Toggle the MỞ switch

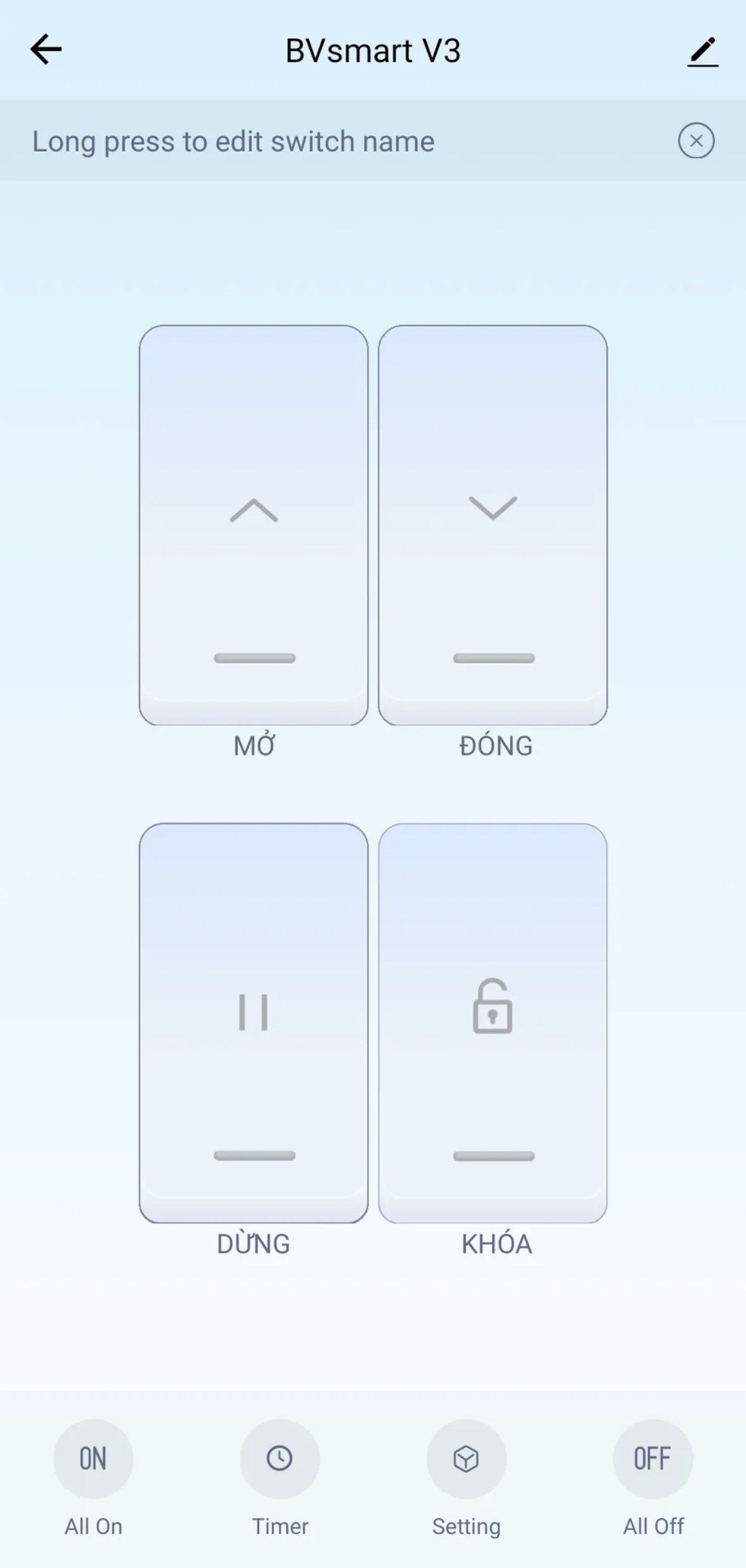(x=254, y=525)
